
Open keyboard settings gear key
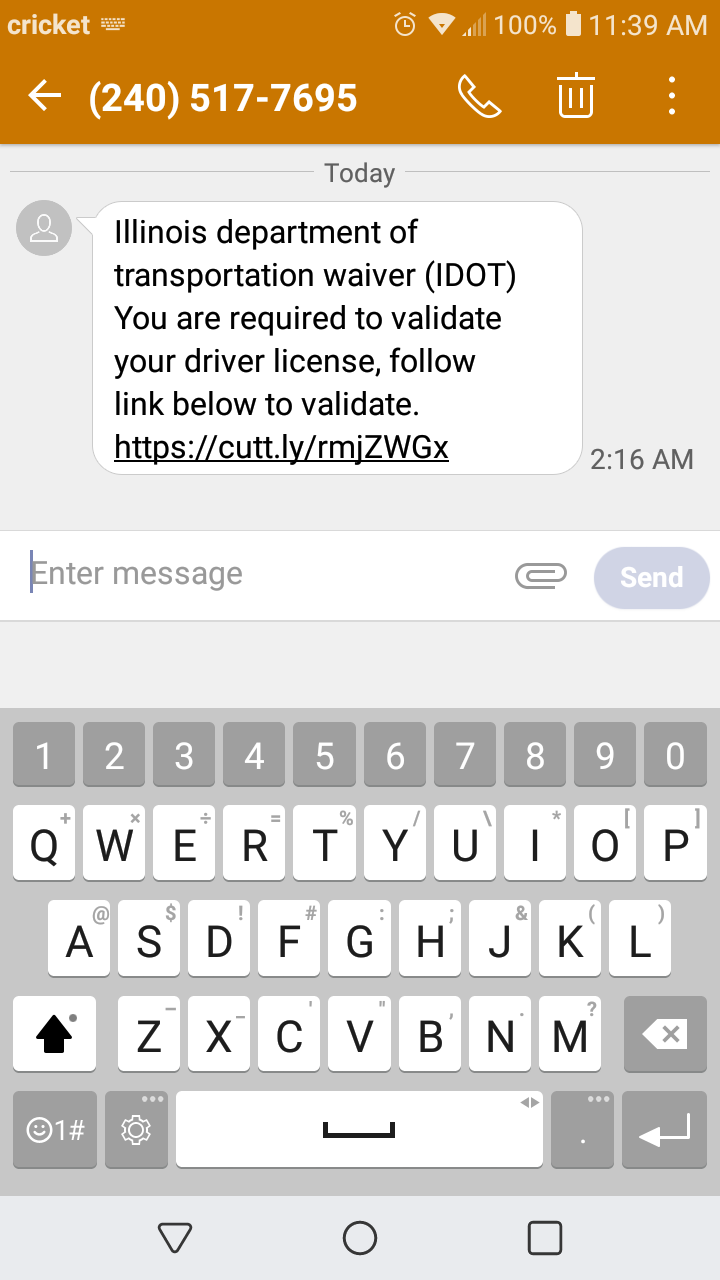135,1130
